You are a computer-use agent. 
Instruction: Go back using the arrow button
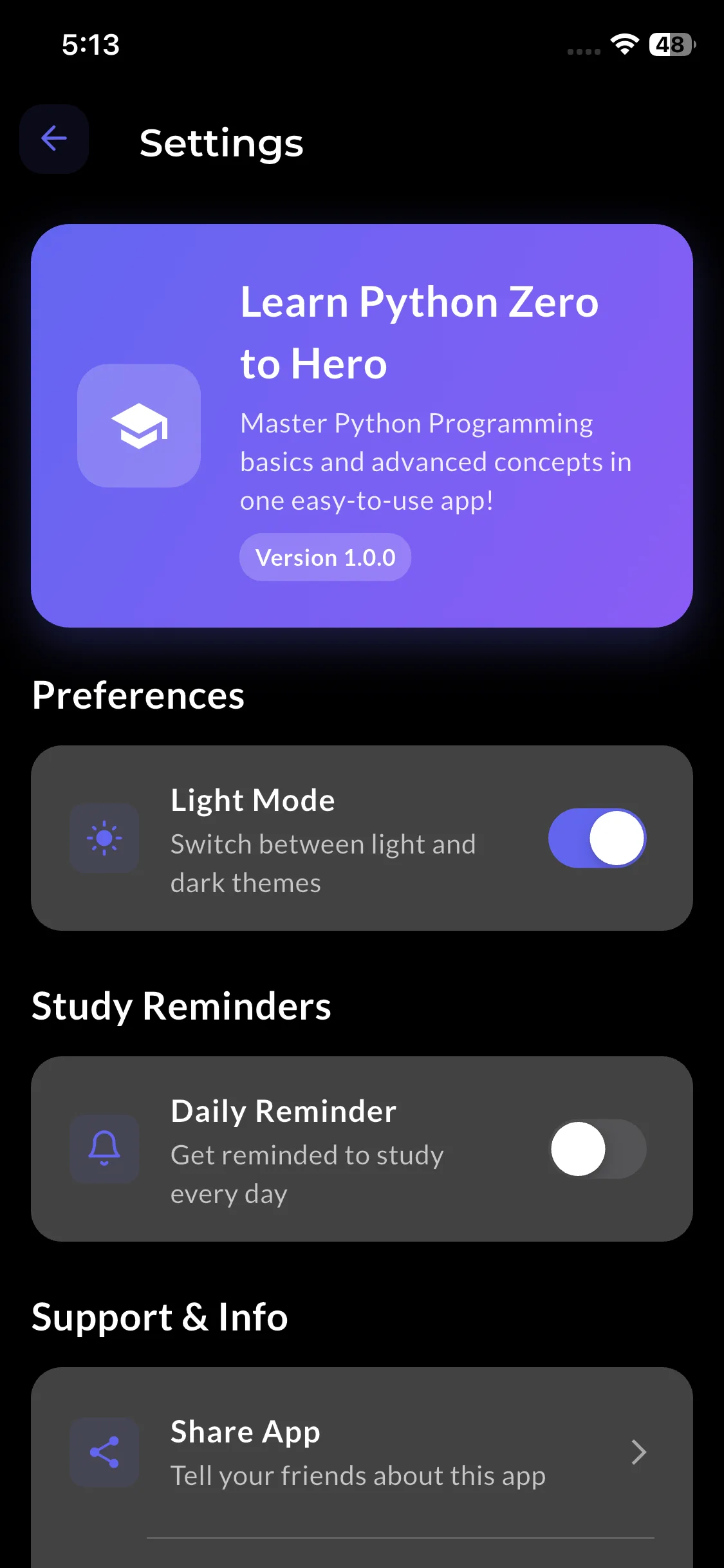[x=54, y=138]
